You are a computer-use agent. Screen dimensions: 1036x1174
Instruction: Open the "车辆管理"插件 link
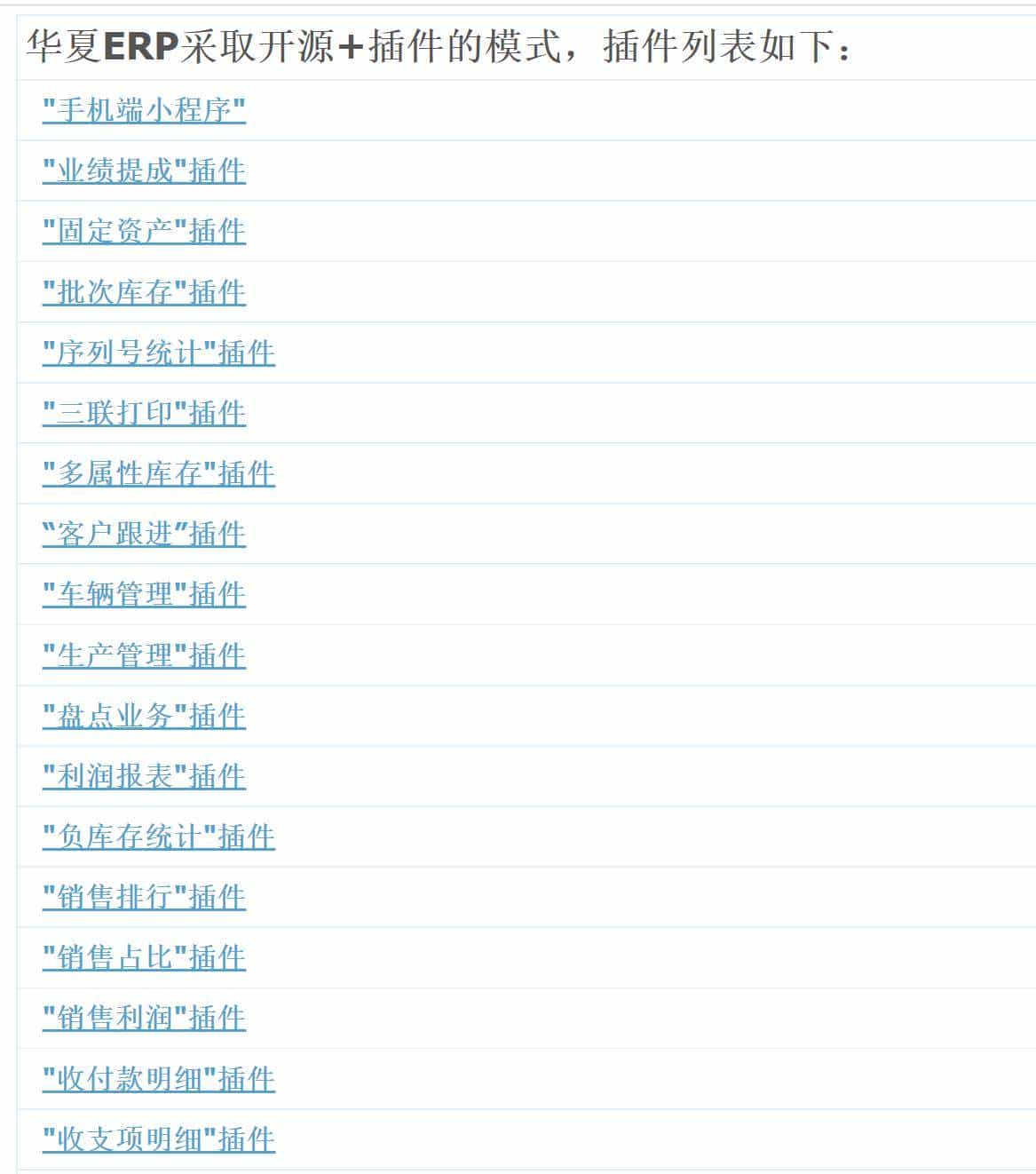point(144,594)
